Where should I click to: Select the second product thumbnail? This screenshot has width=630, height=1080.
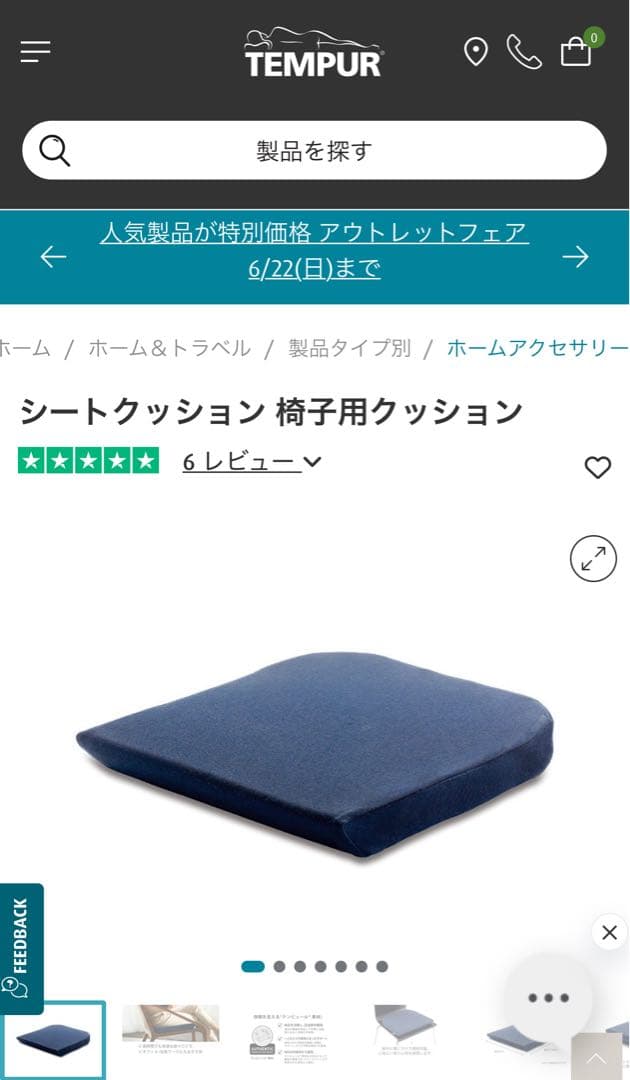point(170,1030)
